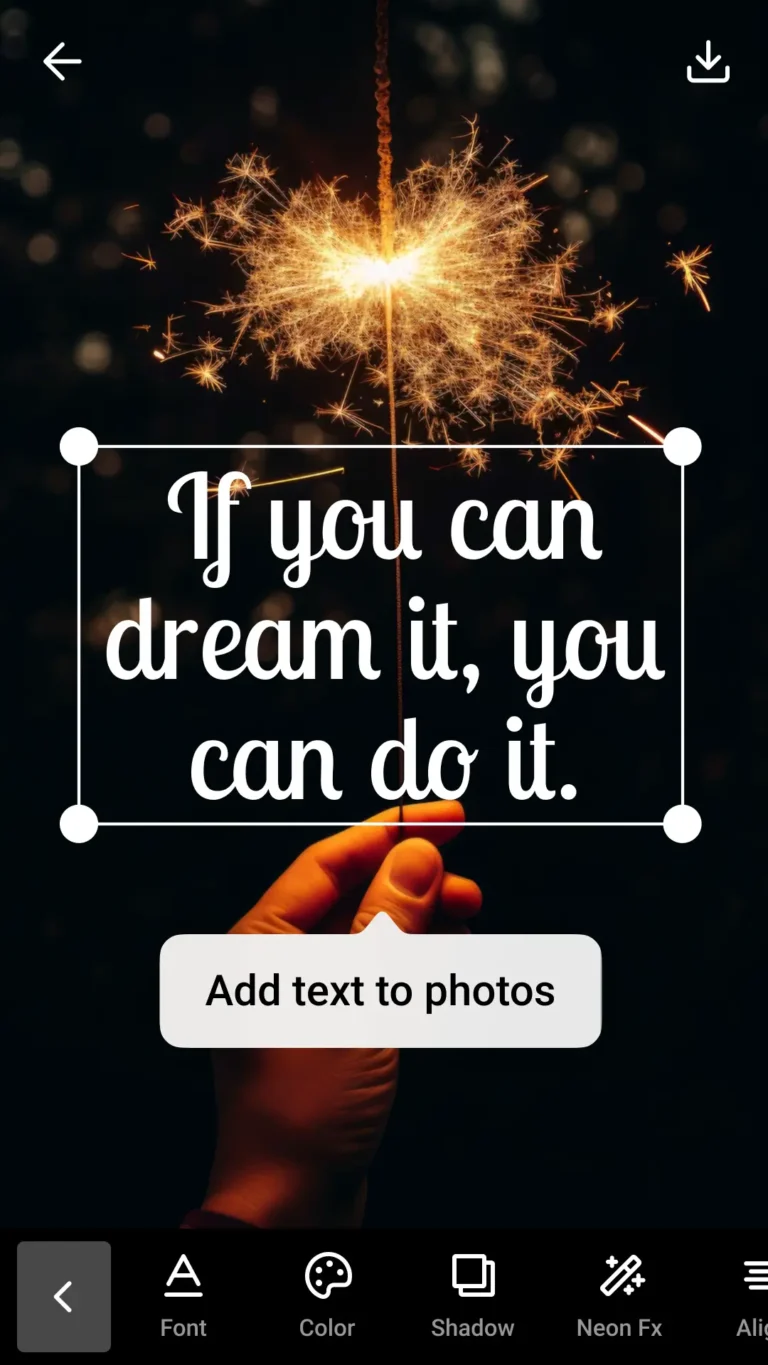Go back using the top-left arrow
Screen dimensions: 768x1365
tap(62, 61)
